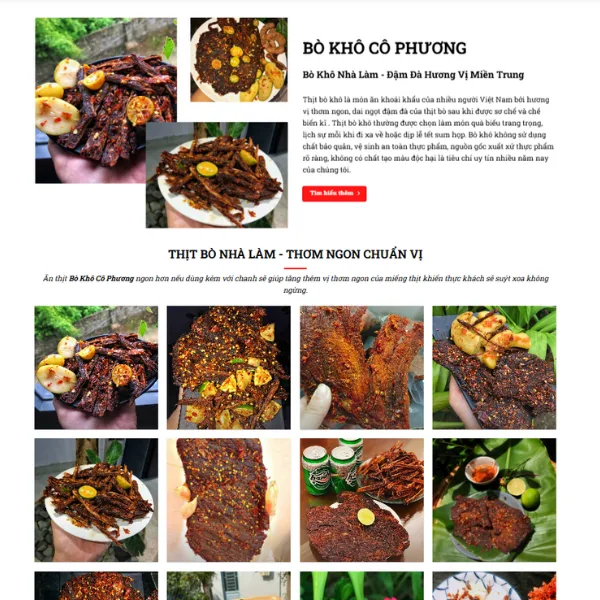Screen dimensions: 600x600
Task: Tap the red Tìm hiểu thêm button
Action: pyautogui.click(x=334, y=194)
